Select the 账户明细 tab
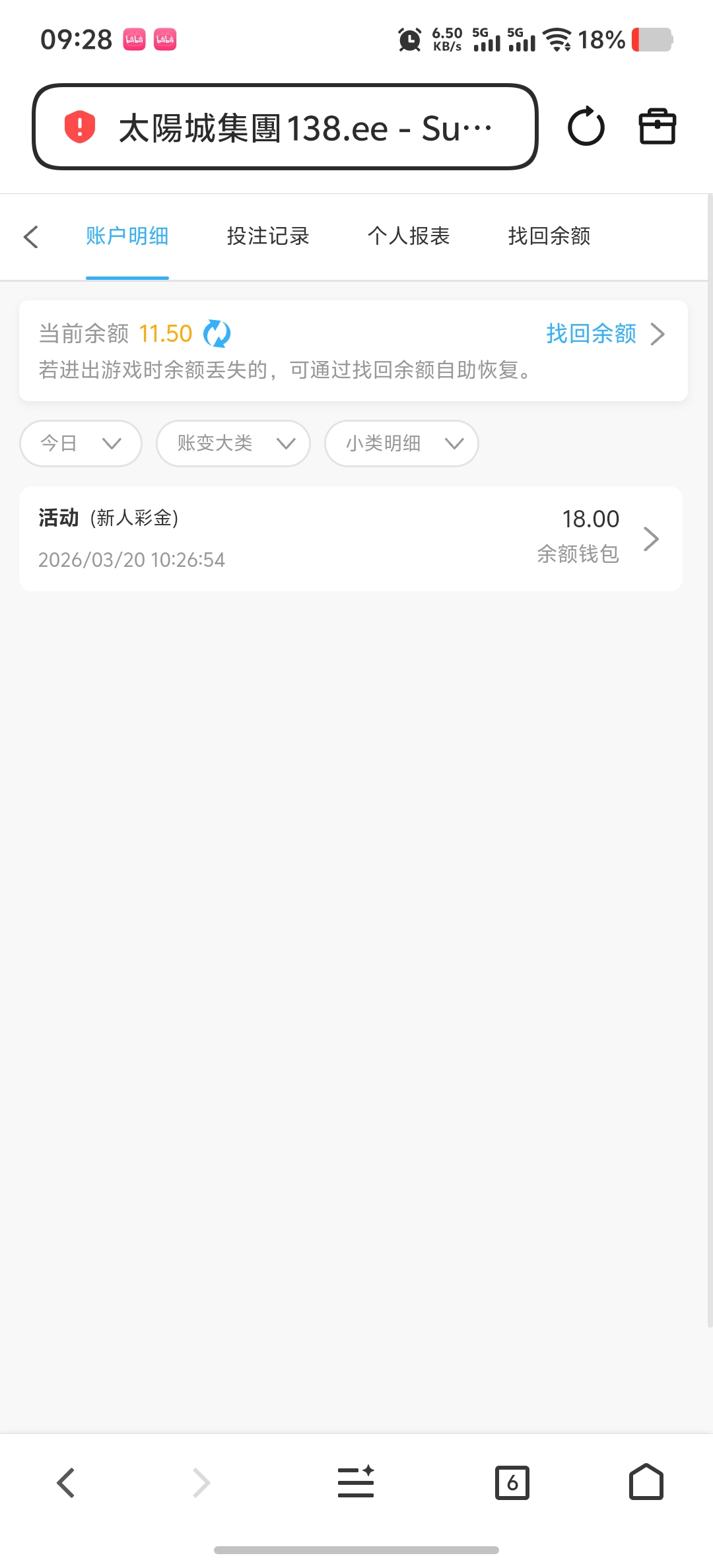The height and width of the screenshot is (1568, 713). (x=127, y=236)
